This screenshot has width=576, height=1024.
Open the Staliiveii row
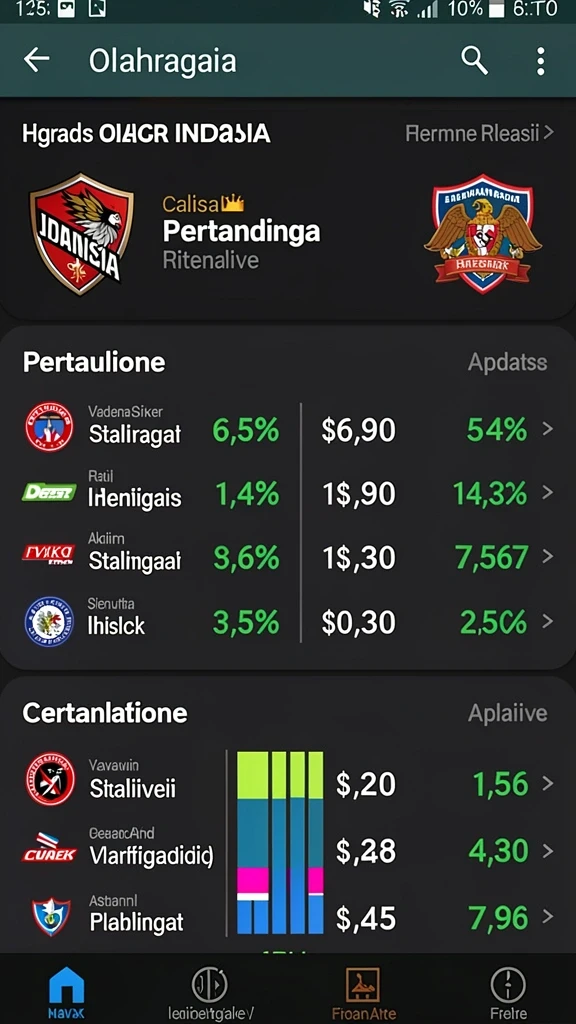coord(288,782)
